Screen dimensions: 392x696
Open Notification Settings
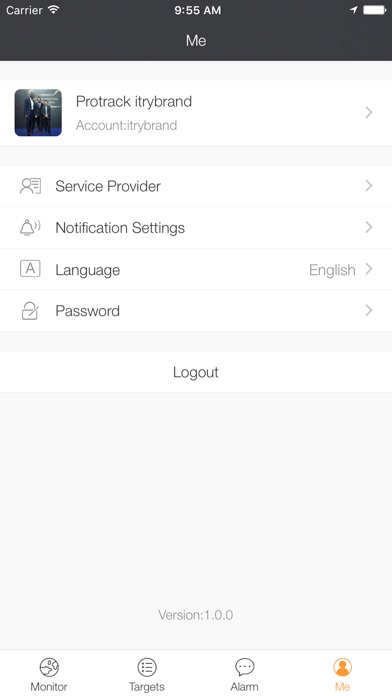(x=196, y=228)
